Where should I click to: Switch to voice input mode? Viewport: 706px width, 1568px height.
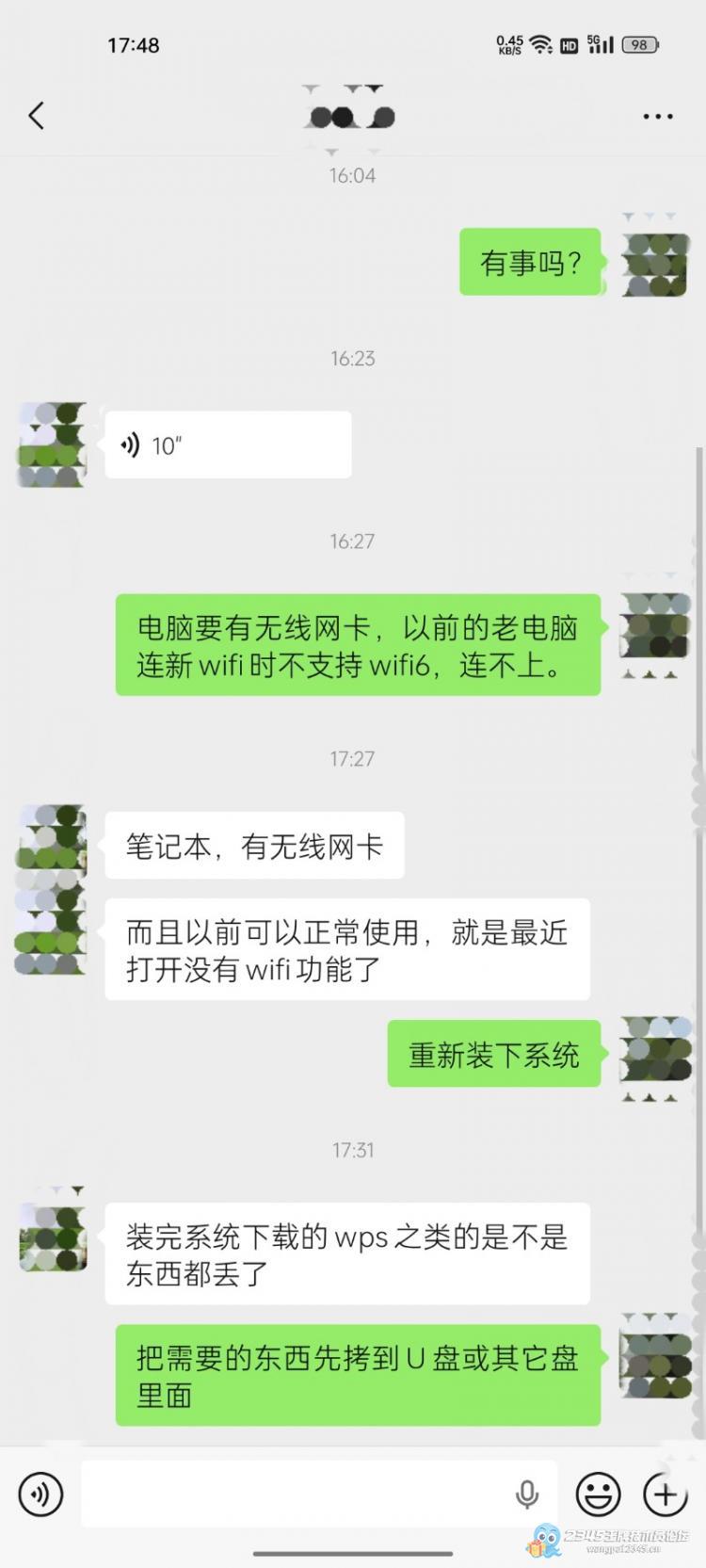point(40,1494)
